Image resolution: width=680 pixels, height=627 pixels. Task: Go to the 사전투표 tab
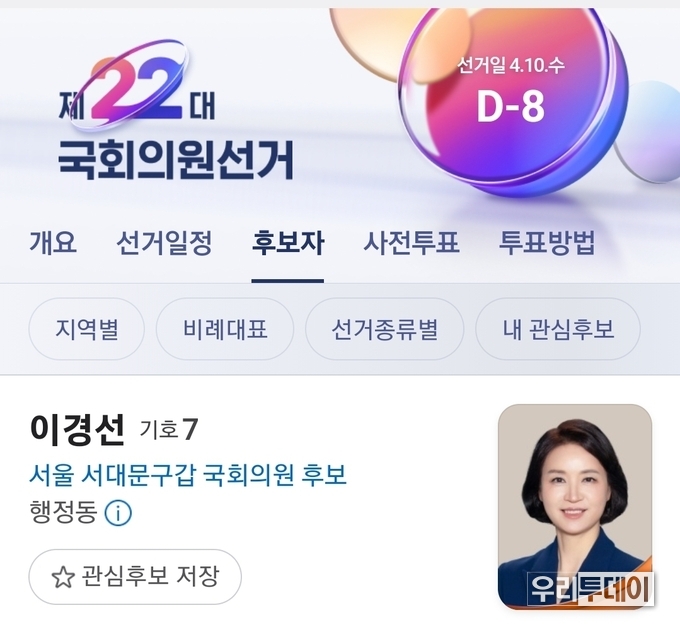(411, 243)
